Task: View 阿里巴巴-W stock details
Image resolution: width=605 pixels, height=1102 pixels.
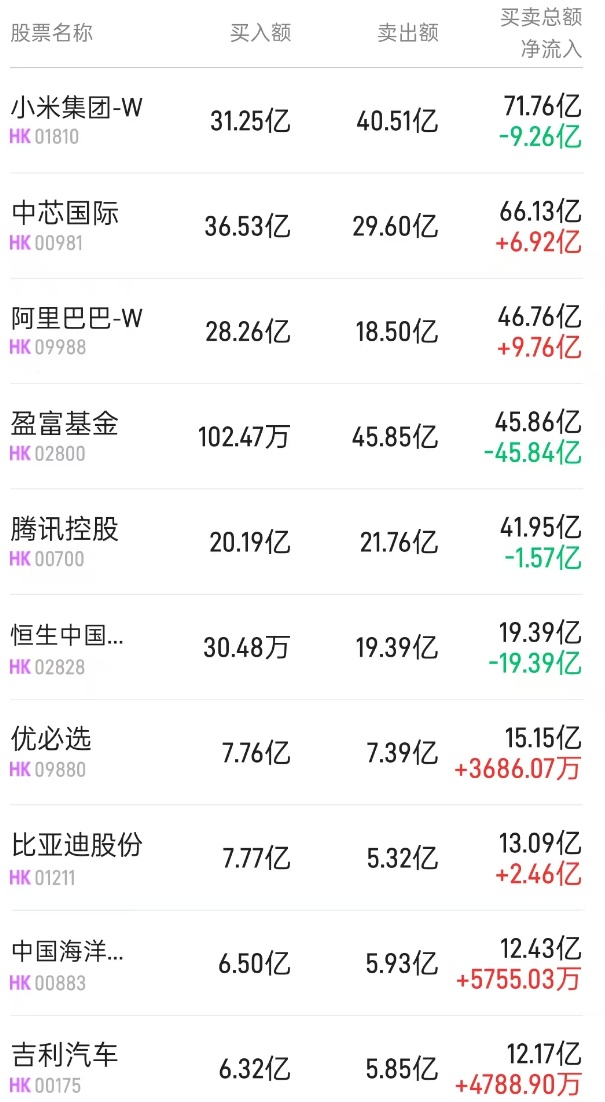Action: (x=77, y=318)
